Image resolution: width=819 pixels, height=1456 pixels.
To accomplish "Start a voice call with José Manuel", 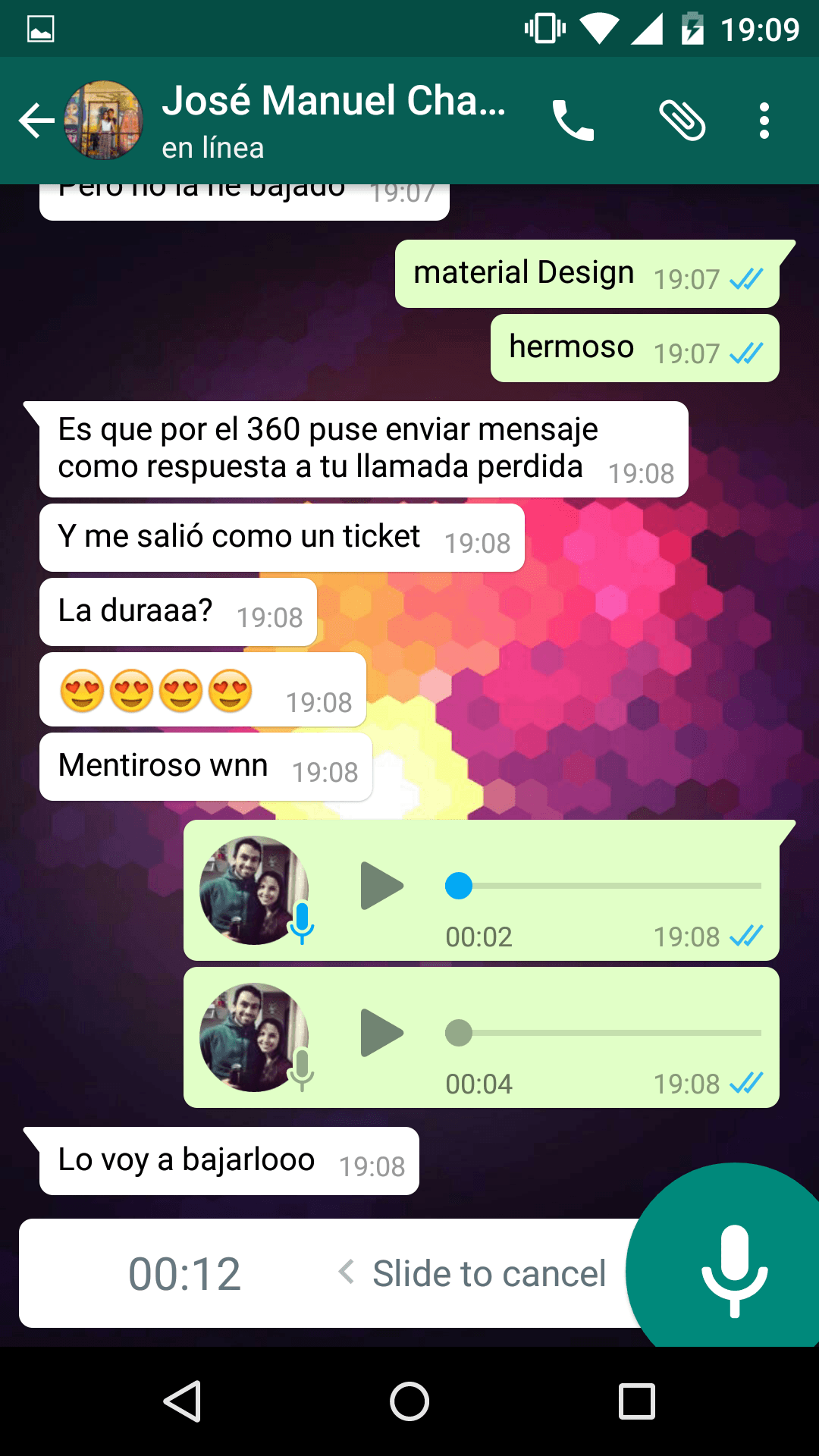I will point(573,121).
